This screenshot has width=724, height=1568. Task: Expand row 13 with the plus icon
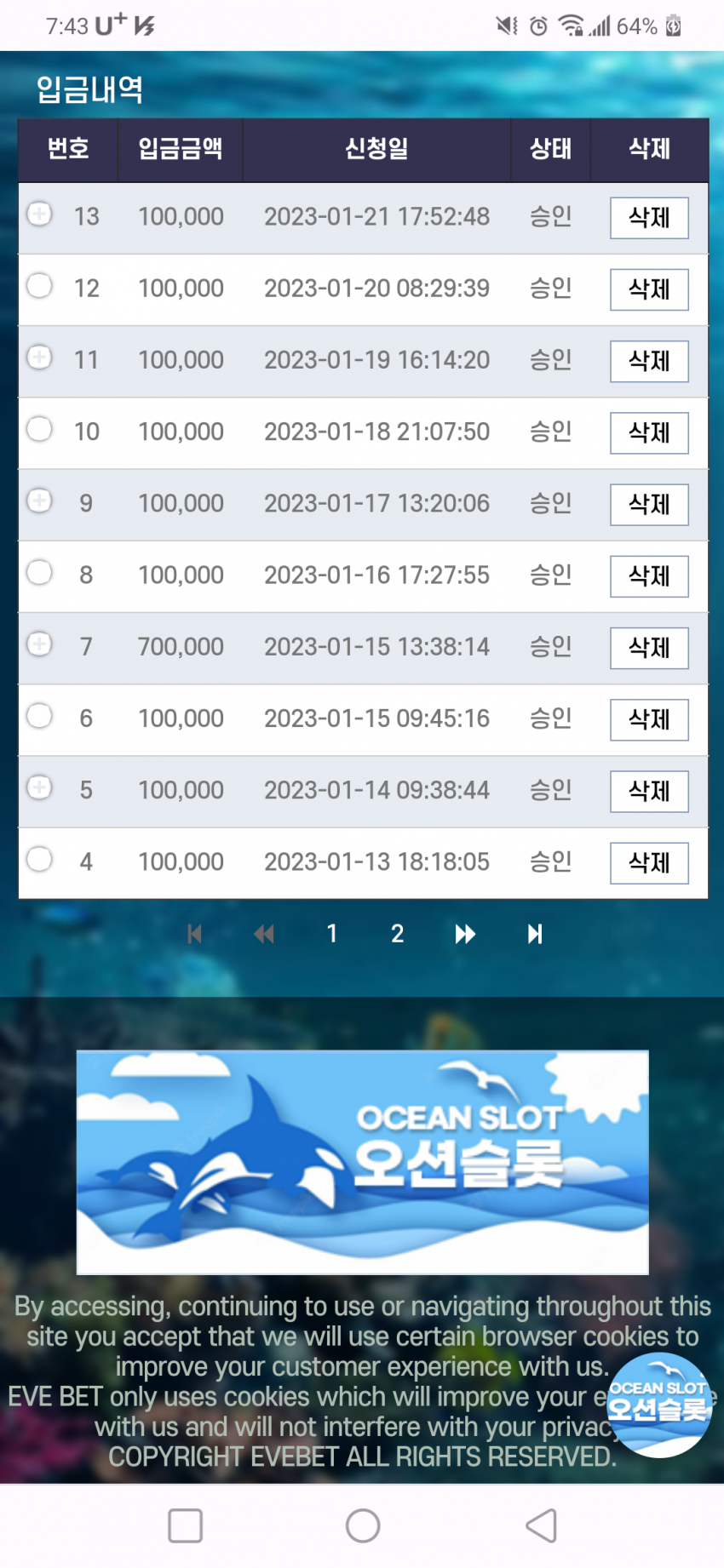pyautogui.click(x=39, y=214)
